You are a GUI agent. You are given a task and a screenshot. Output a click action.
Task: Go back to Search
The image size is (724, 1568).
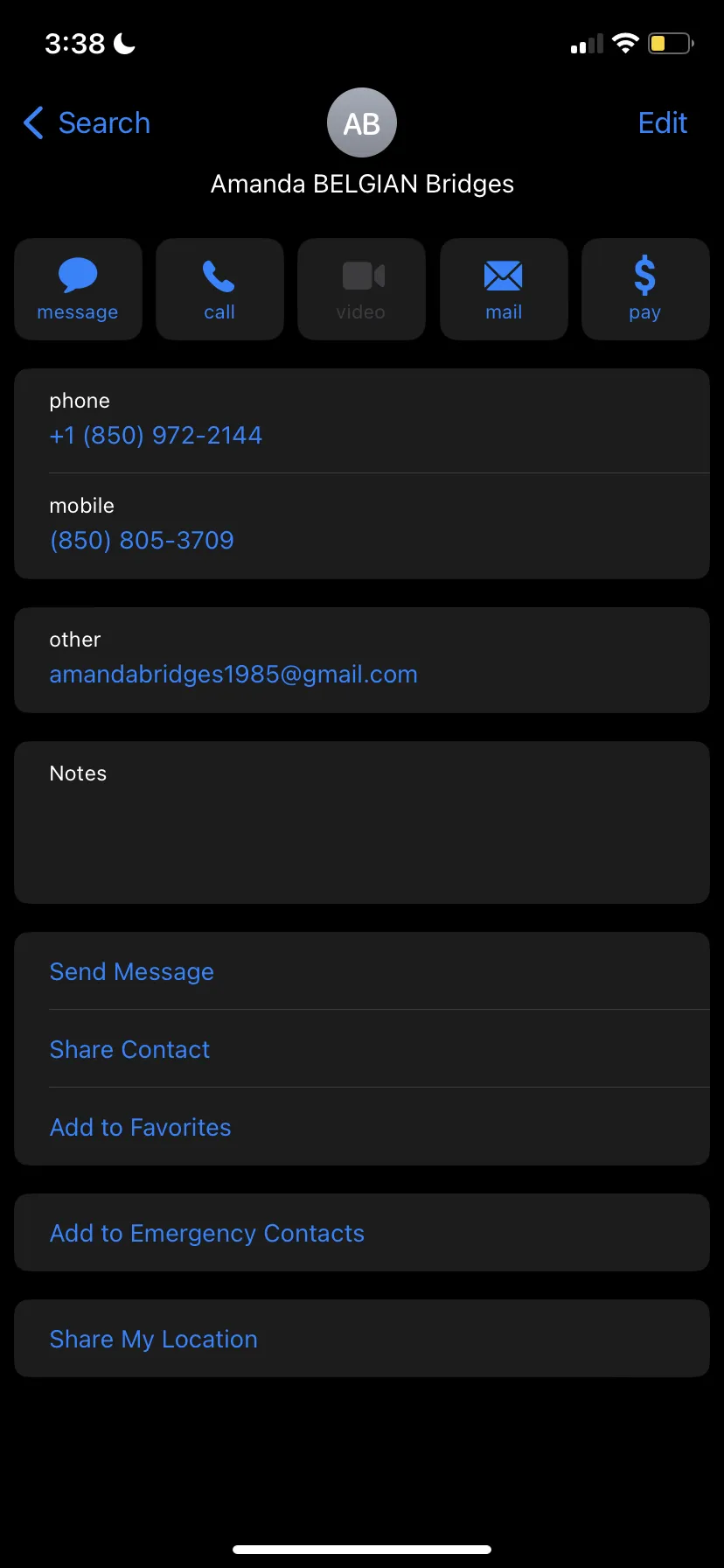tap(87, 123)
